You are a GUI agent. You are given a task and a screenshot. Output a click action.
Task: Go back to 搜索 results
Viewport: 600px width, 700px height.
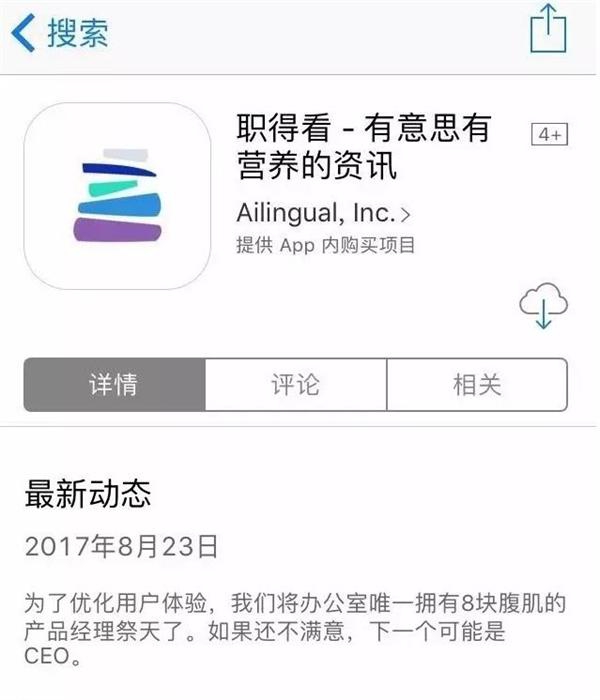point(60,33)
